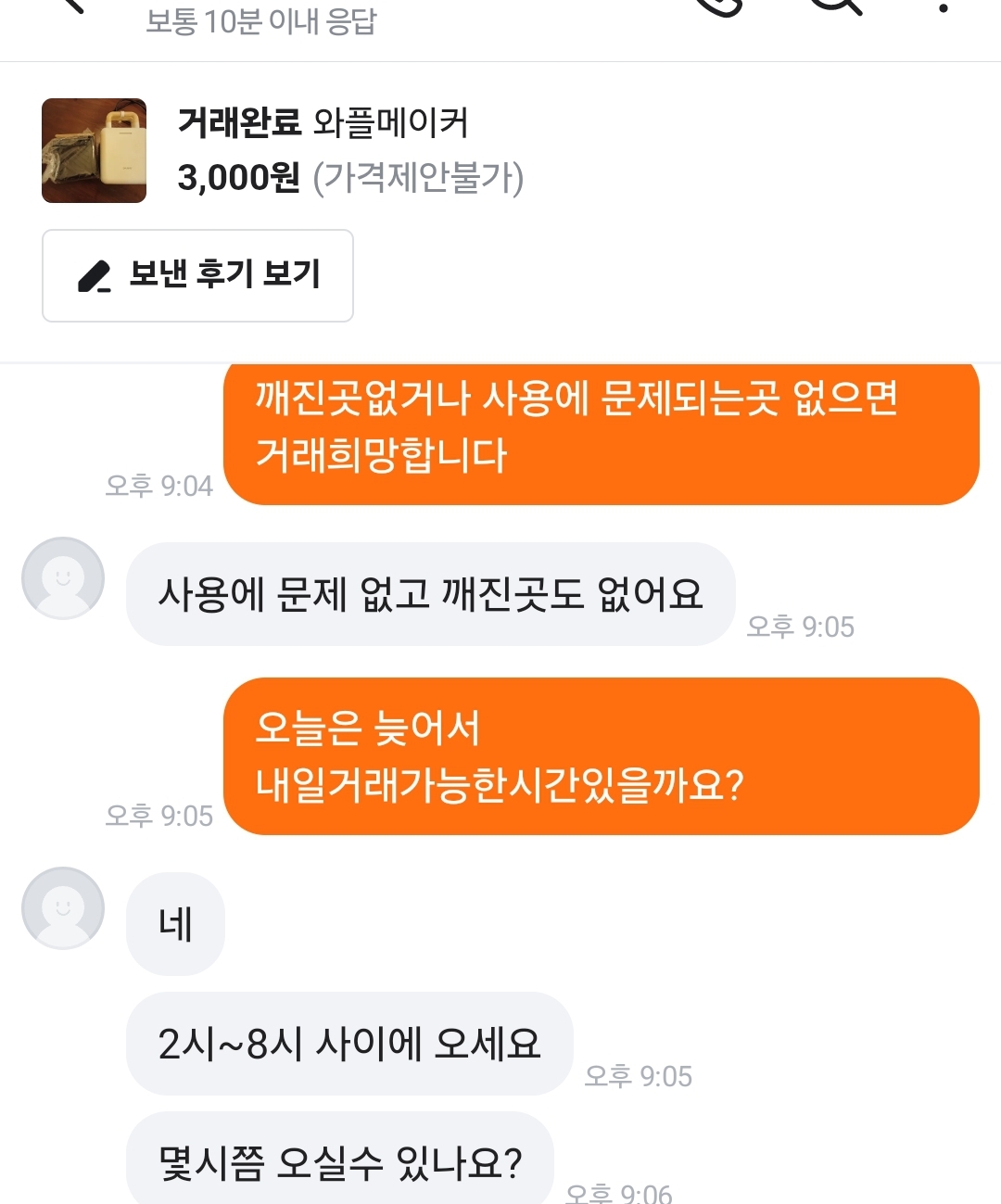View the sent review via 보낸 후기 보기
The image size is (1001, 1204).
pos(197,275)
